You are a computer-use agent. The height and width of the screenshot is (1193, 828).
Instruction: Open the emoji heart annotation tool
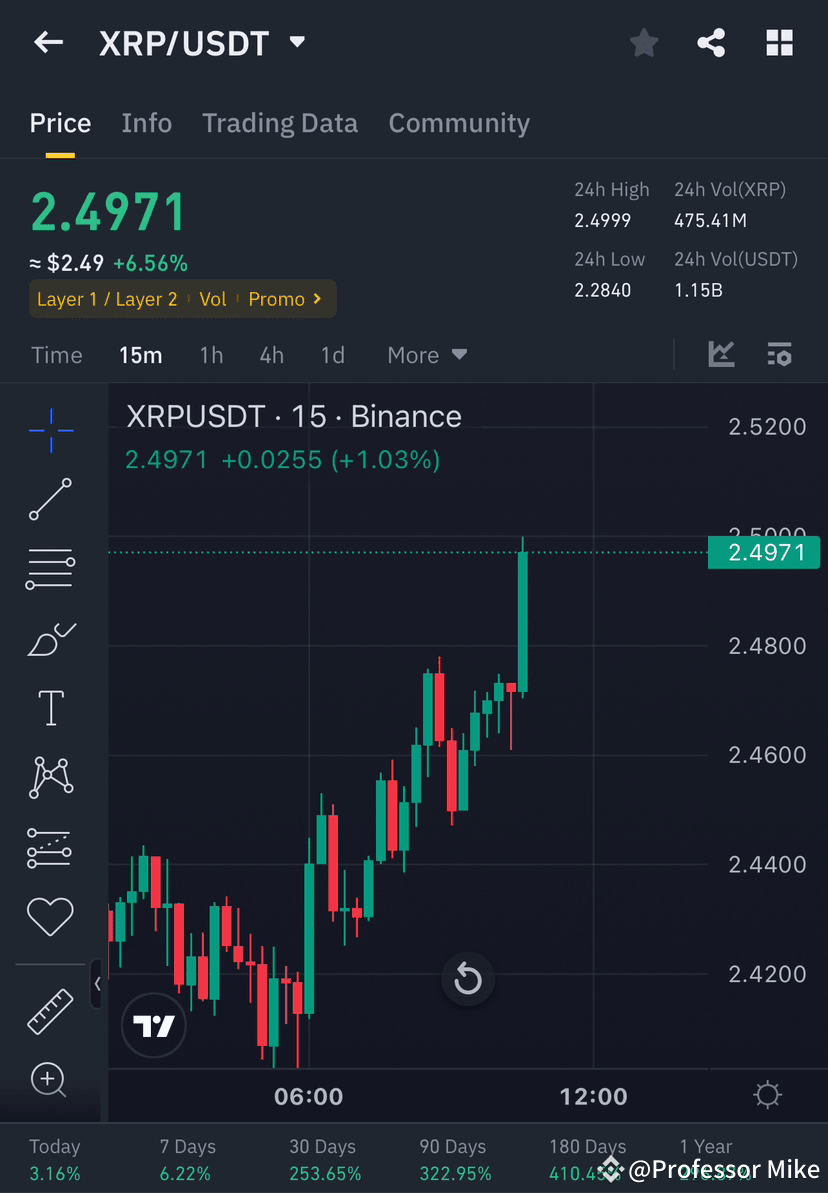click(50, 916)
